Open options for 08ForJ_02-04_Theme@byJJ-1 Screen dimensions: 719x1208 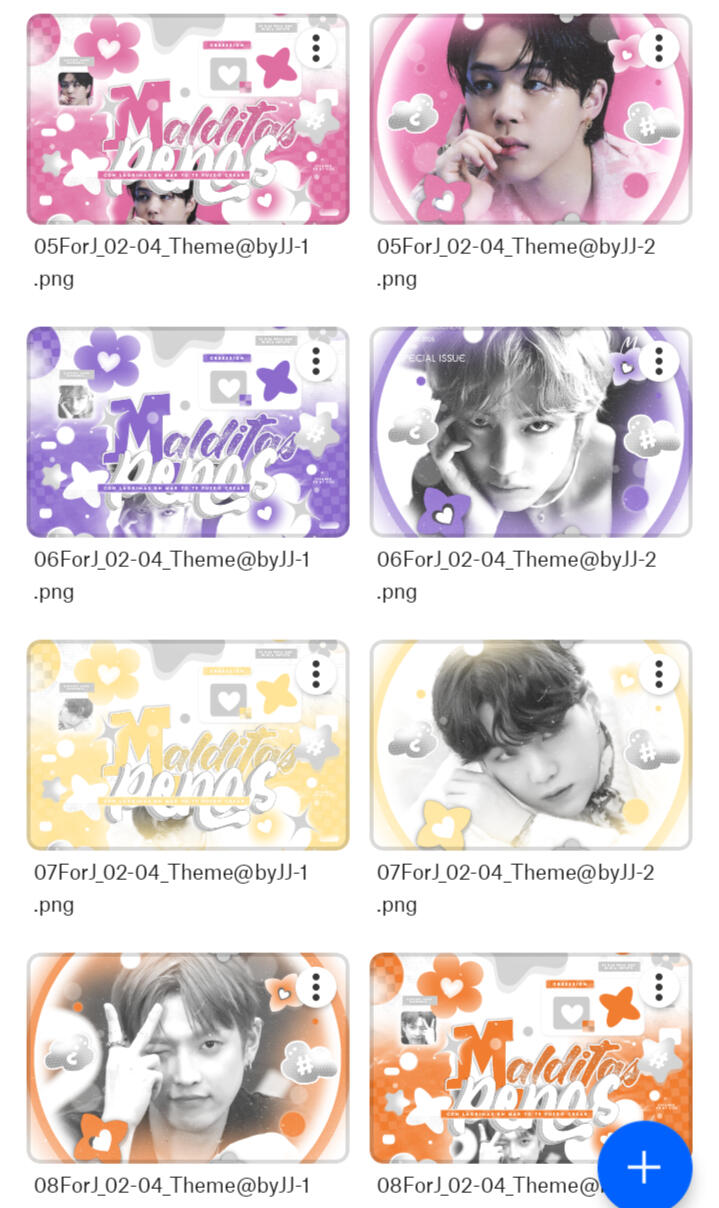click(x=316, y=986)
